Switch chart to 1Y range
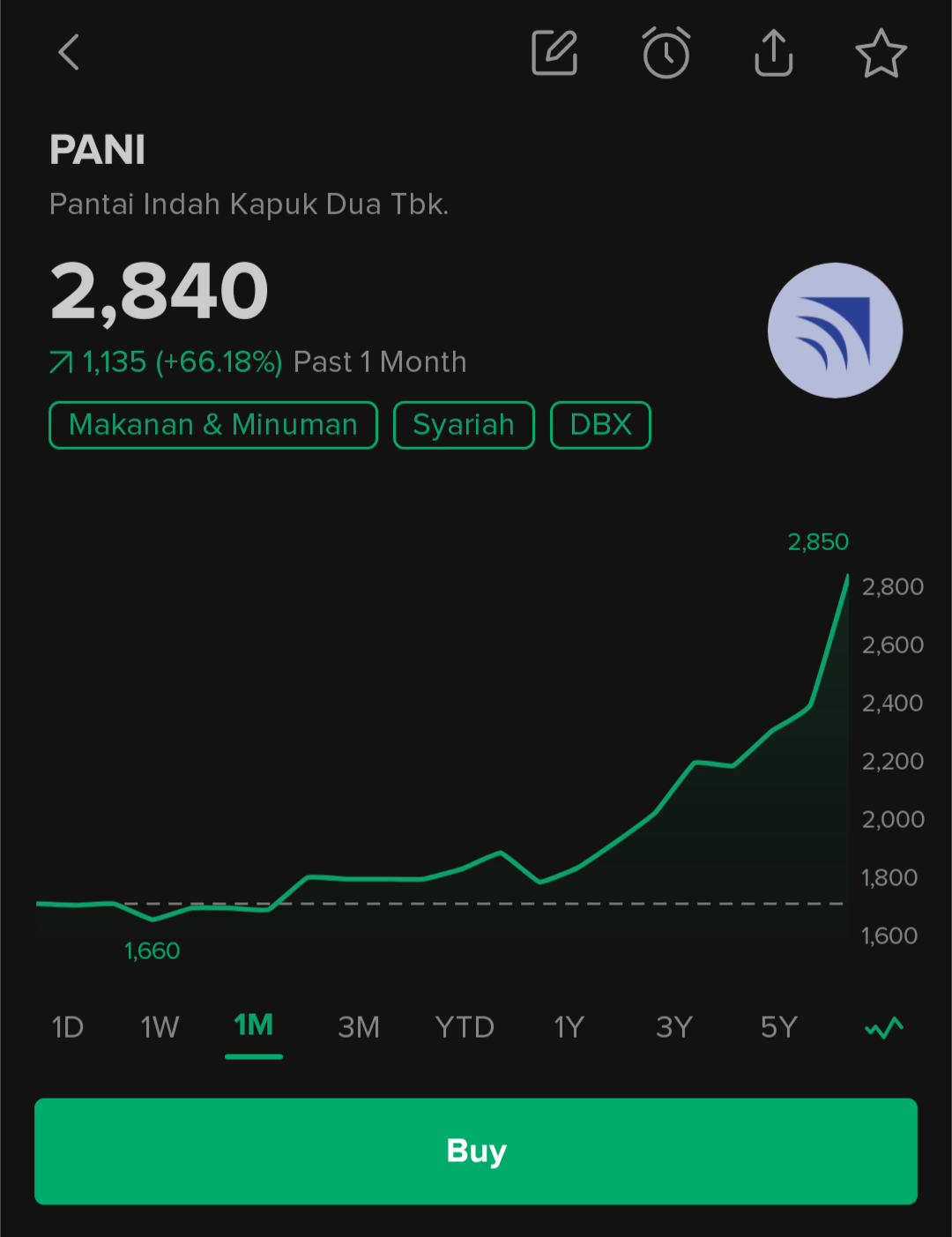The image size is (952, 1237). (x=569, y=1027)
